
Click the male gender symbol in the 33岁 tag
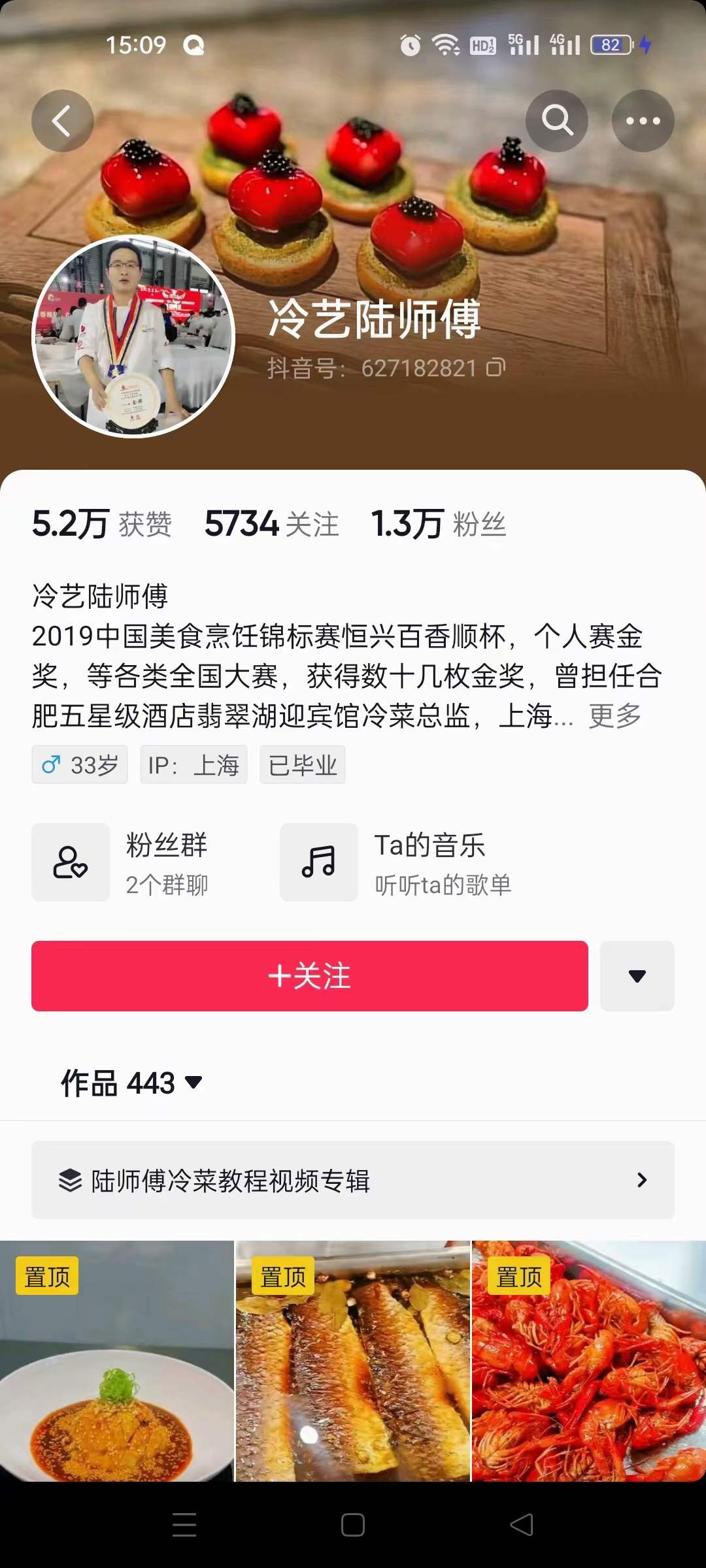coord(51,764)
